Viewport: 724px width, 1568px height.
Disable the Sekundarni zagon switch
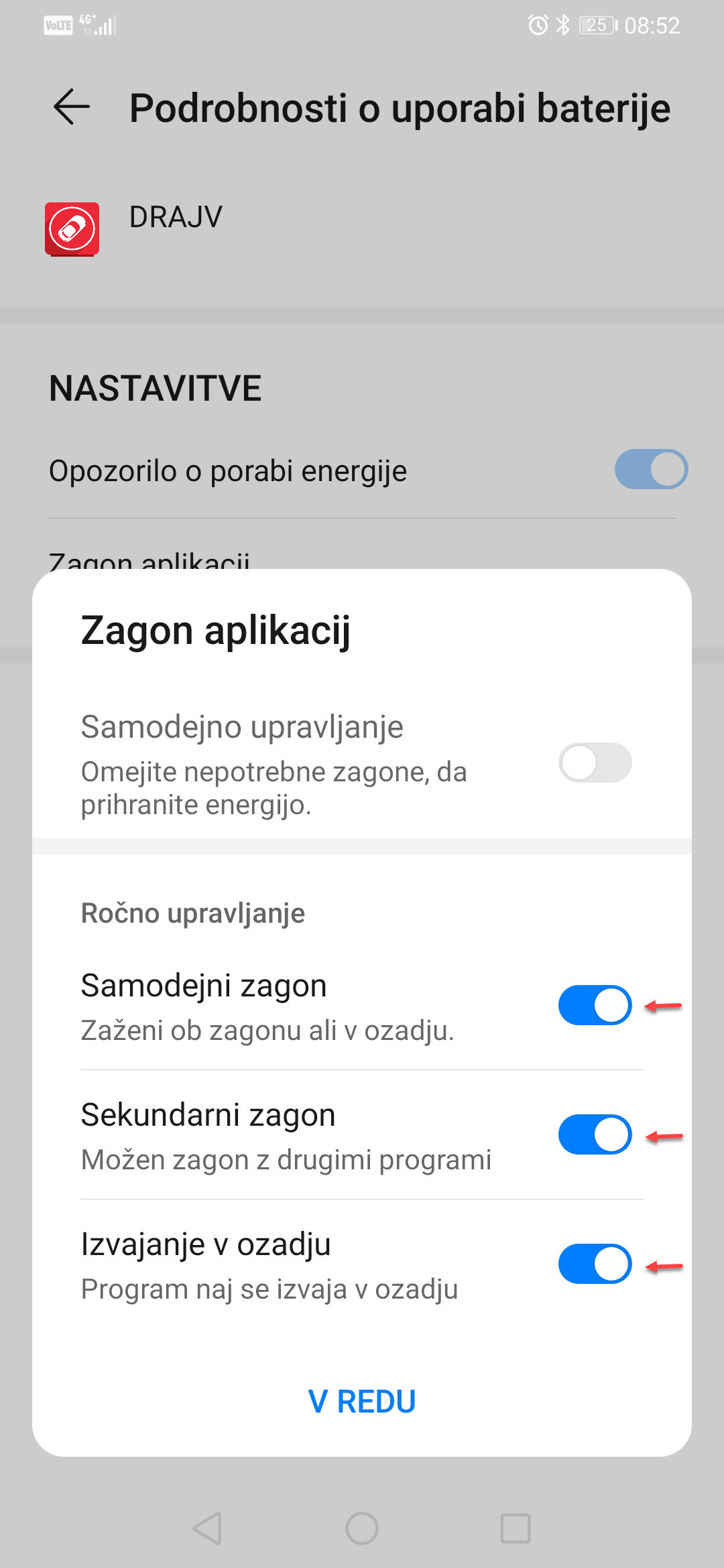595,1134
